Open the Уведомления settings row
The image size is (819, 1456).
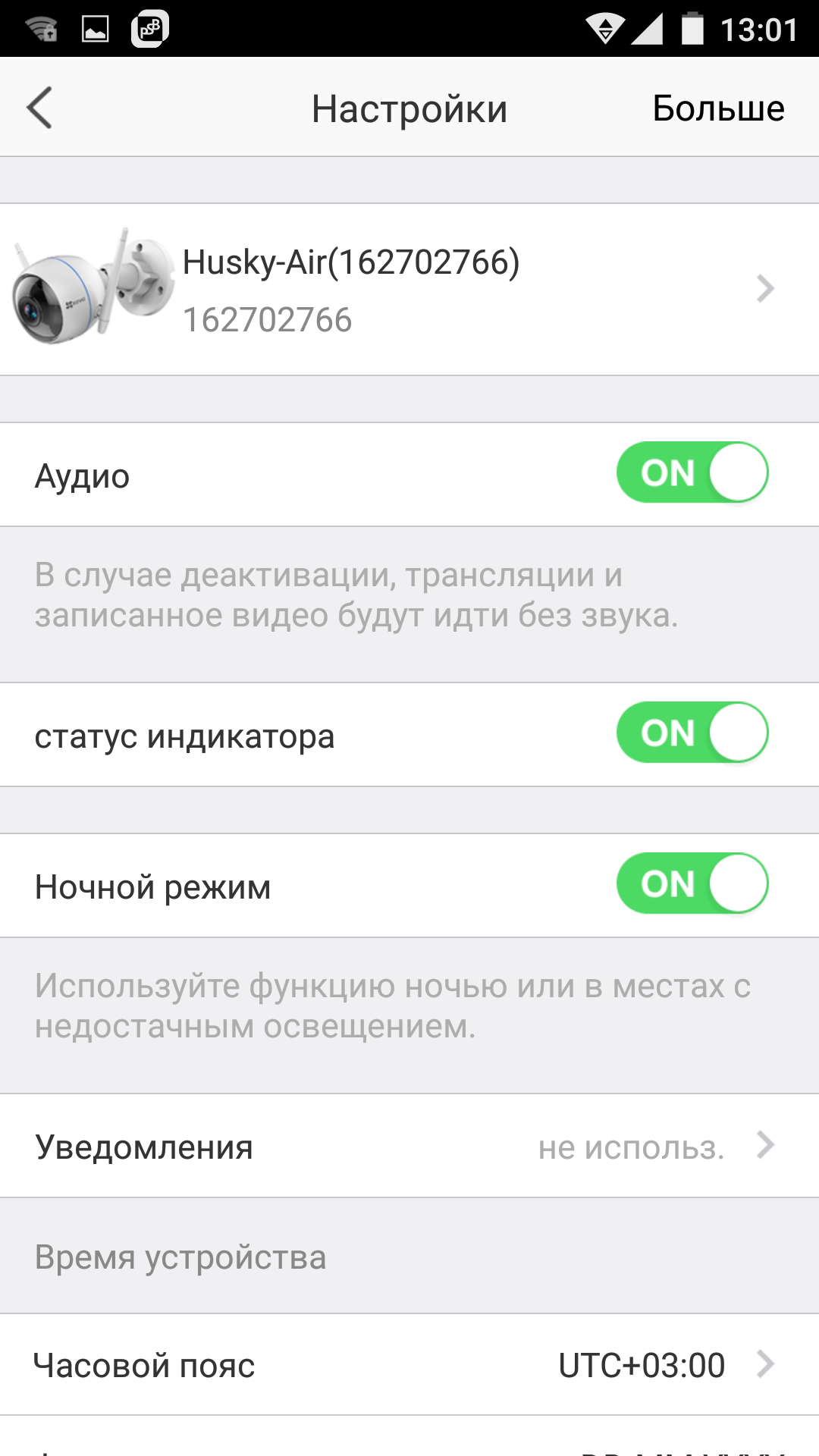tap(409, 1146)
